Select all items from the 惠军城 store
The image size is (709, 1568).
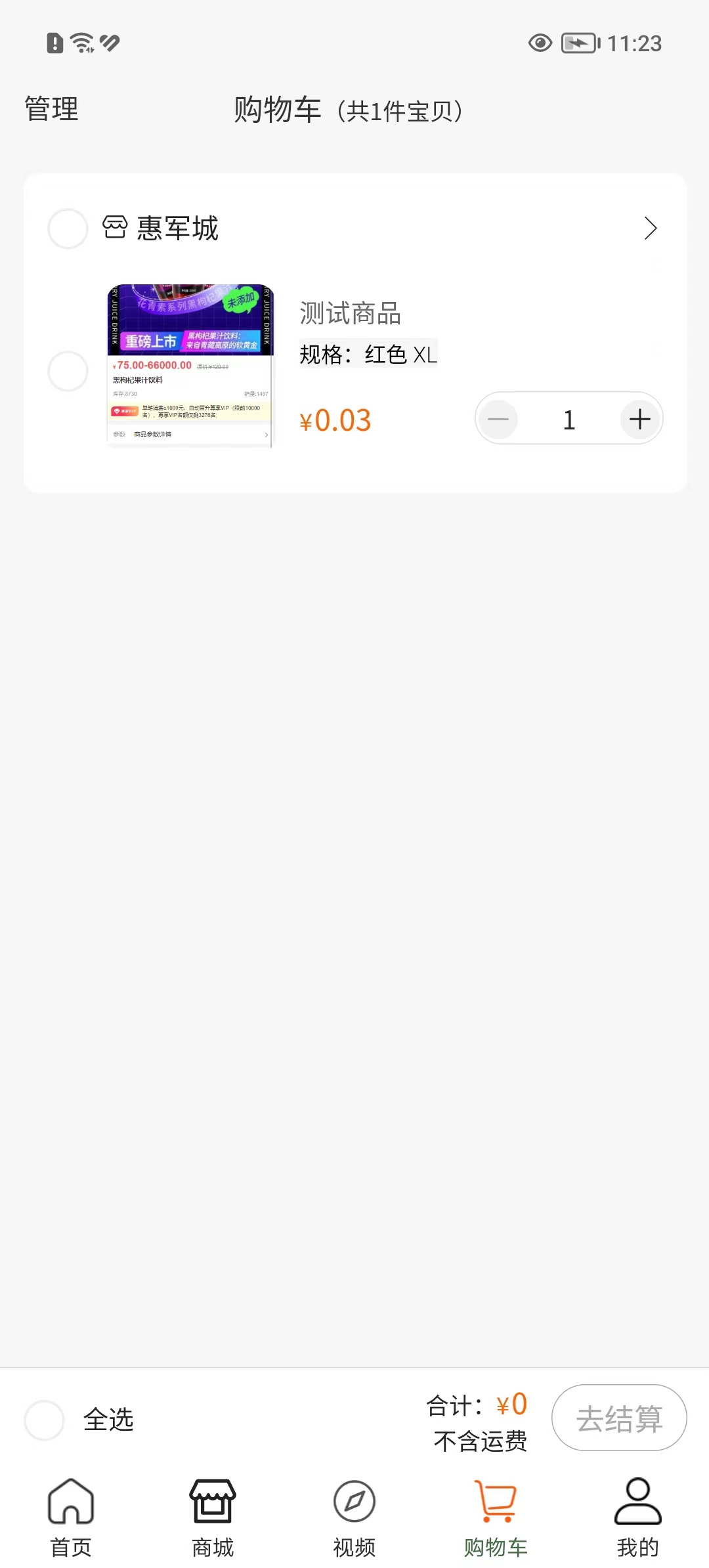(68, 229)
